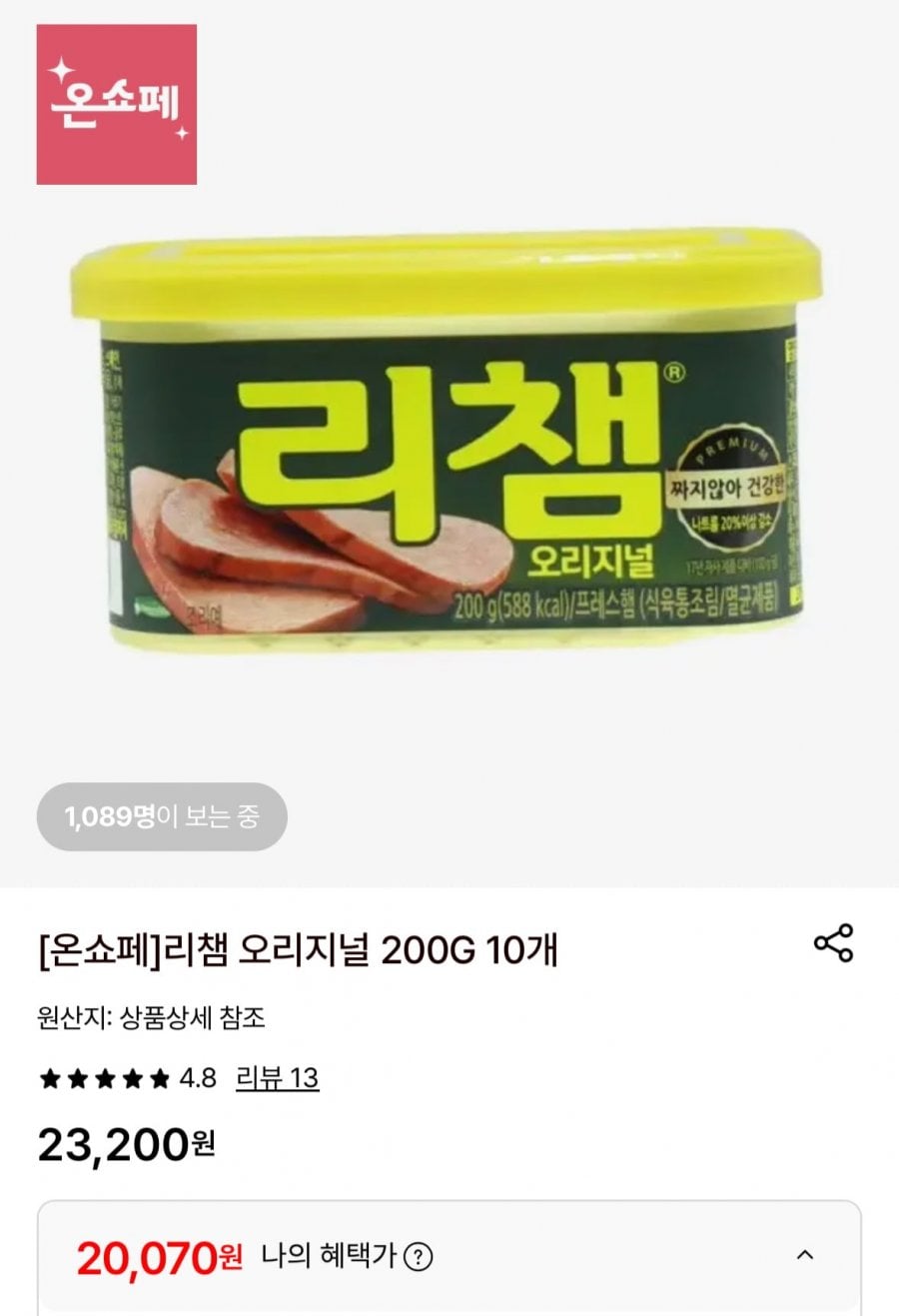899x1316 pixels.
Task: Select the 온쇼페 logo at the top
Action: click(x=116, y=106)
